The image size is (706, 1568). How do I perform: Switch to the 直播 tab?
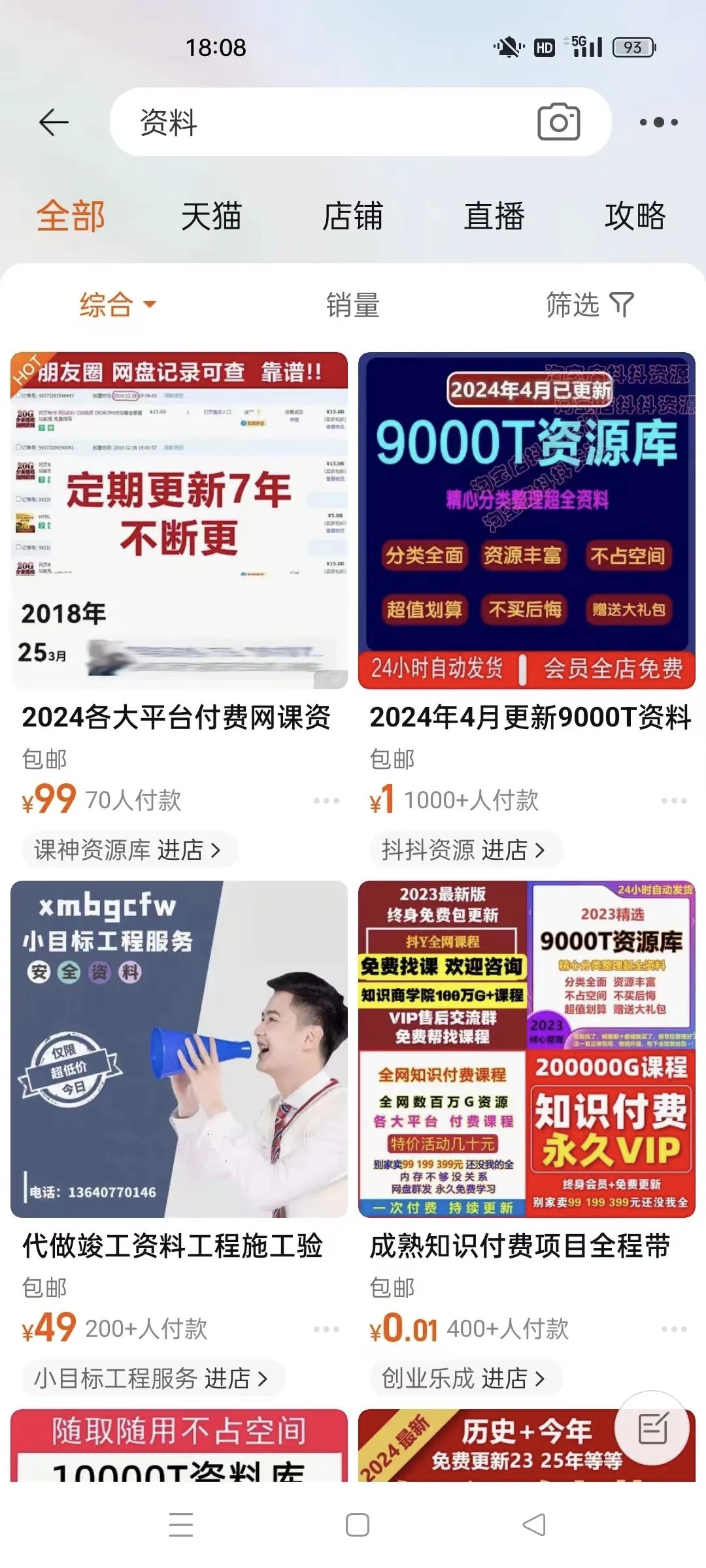pyautogui.click(x=494, y=216)
